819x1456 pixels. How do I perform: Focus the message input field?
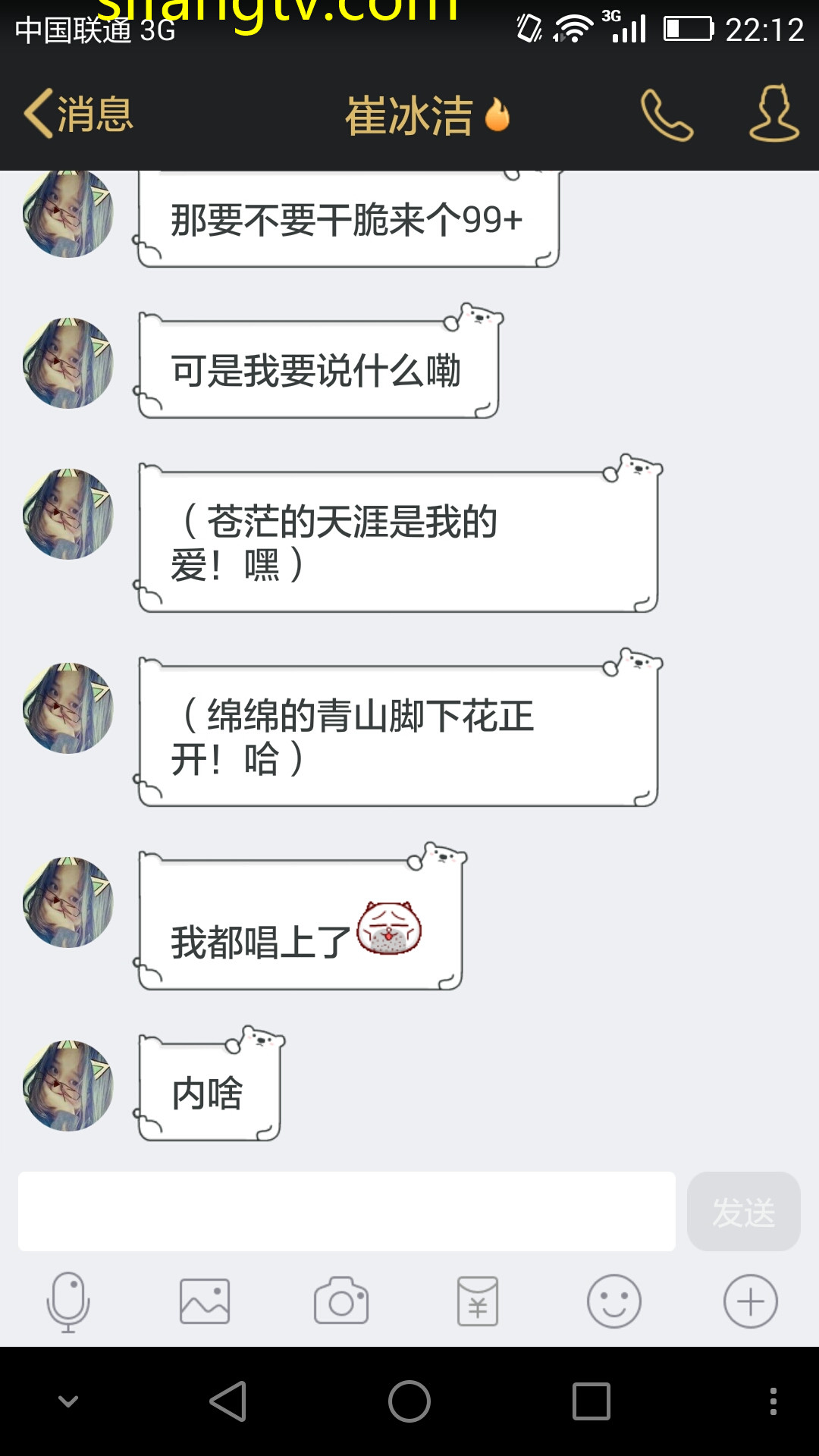pos(347,1211)
